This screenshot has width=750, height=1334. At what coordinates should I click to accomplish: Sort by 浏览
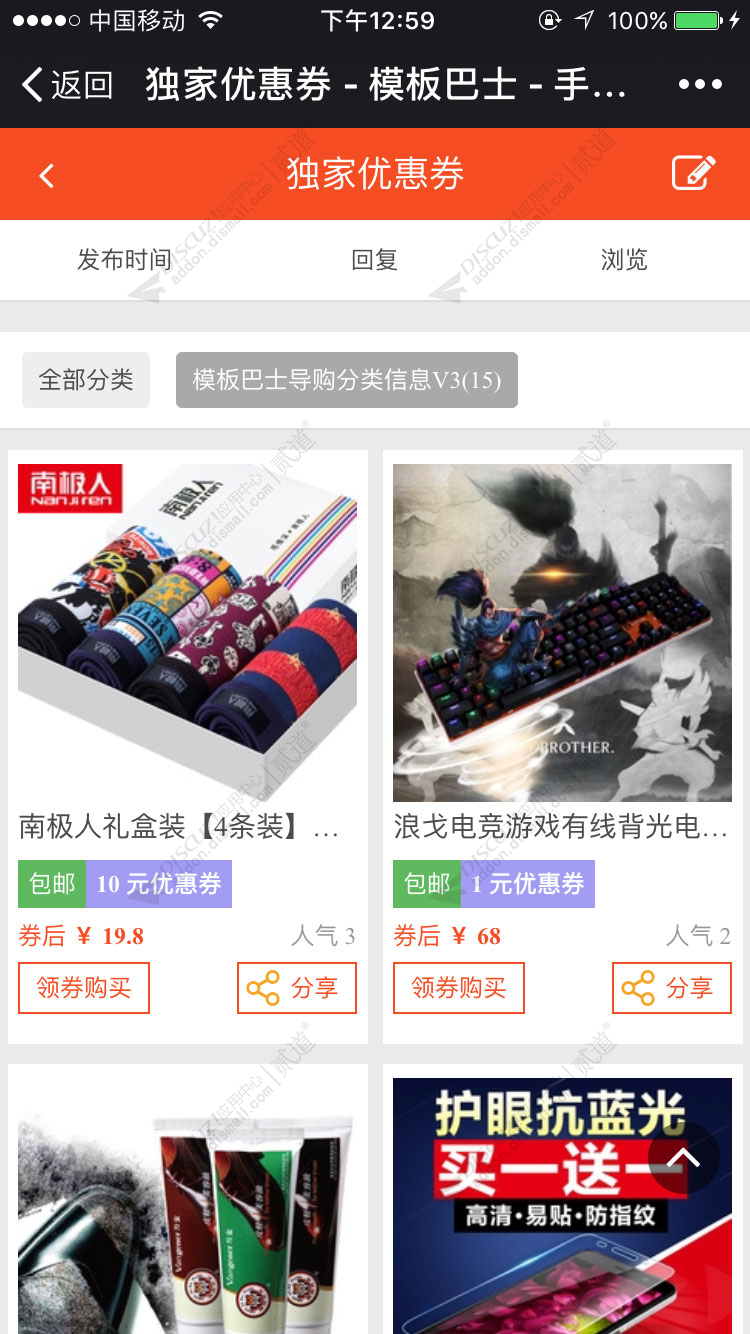[624, 260]
